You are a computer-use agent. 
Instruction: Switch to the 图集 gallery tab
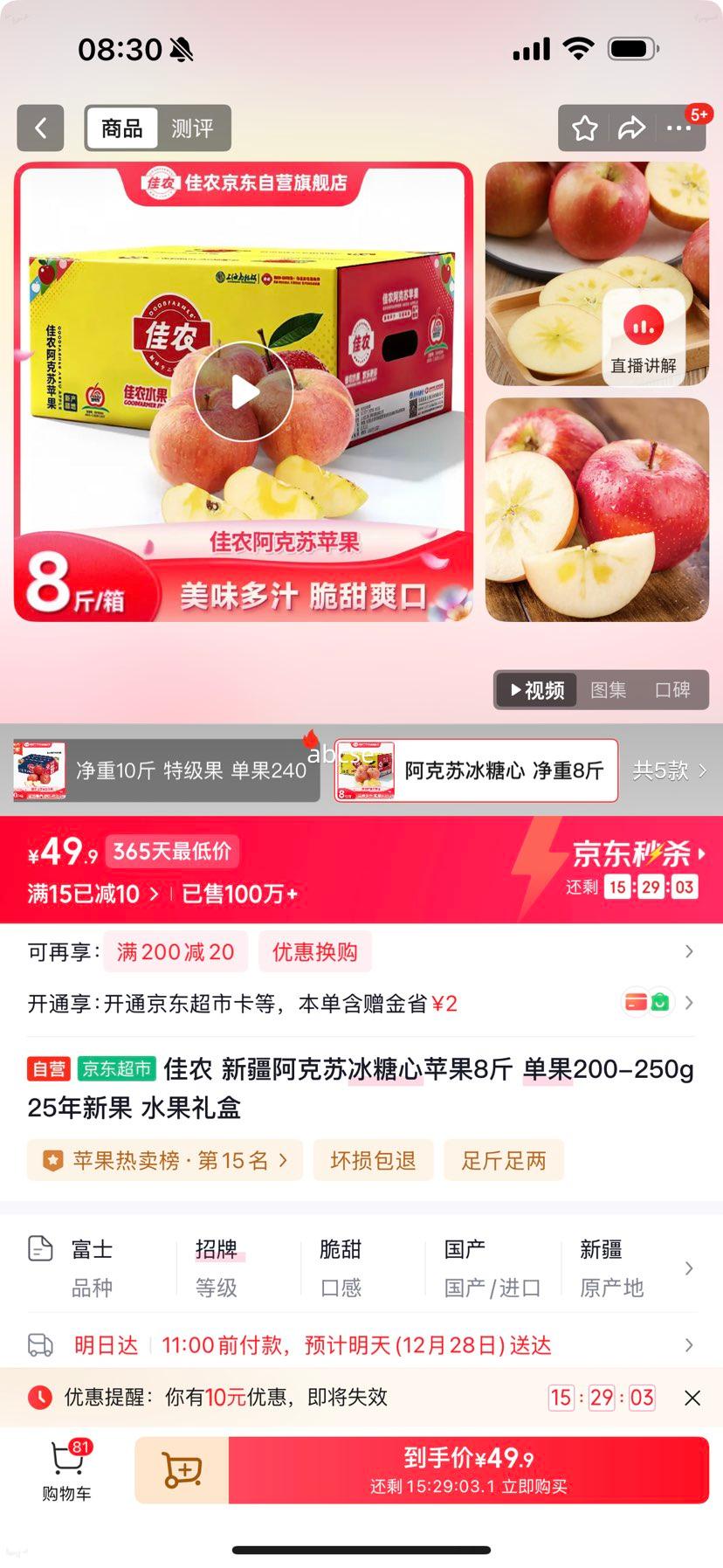coord(609,689)
